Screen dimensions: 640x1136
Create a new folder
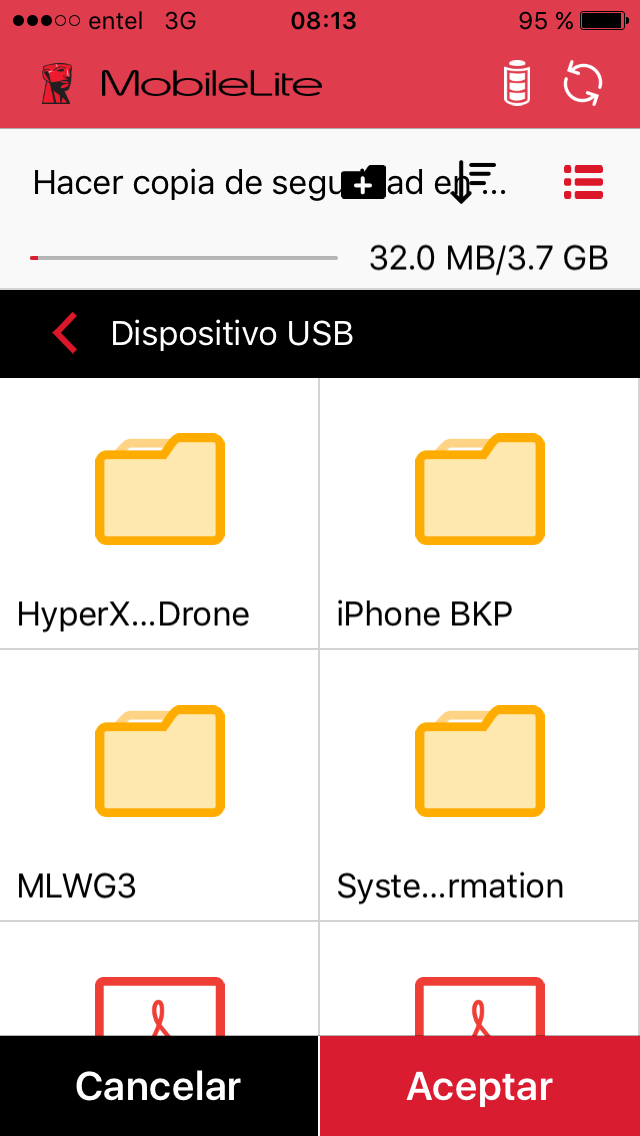coord(363,182)
